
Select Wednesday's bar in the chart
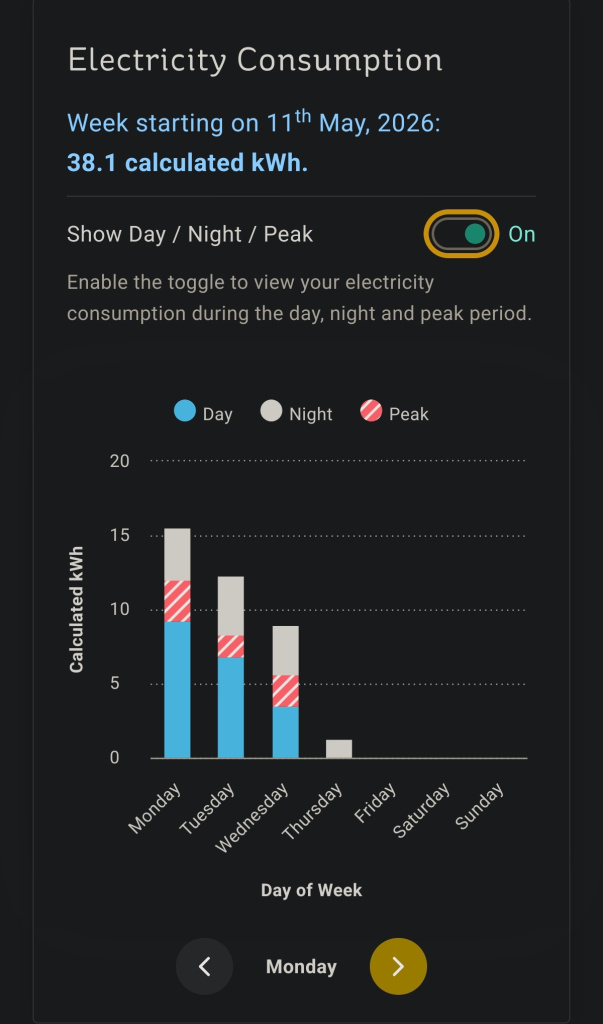point(285,692)
